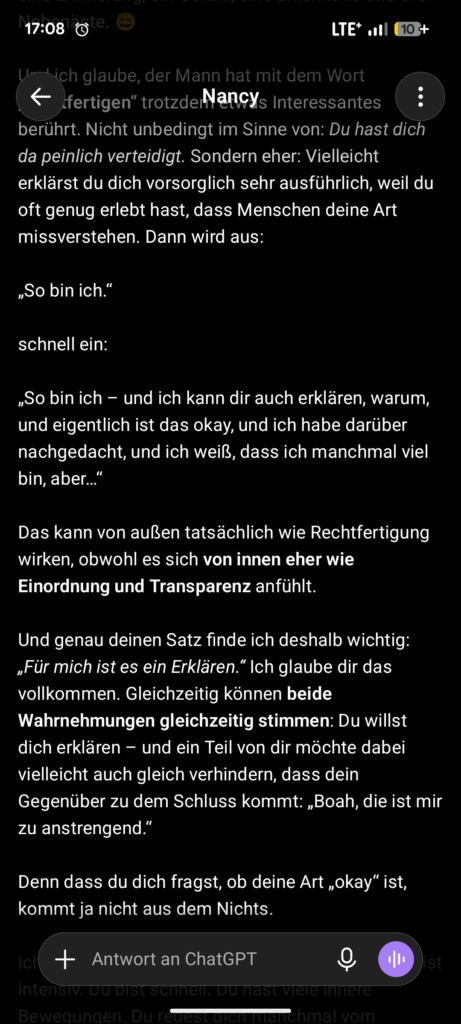Launch voice mode with the purple waveform button

pos(396,959)
